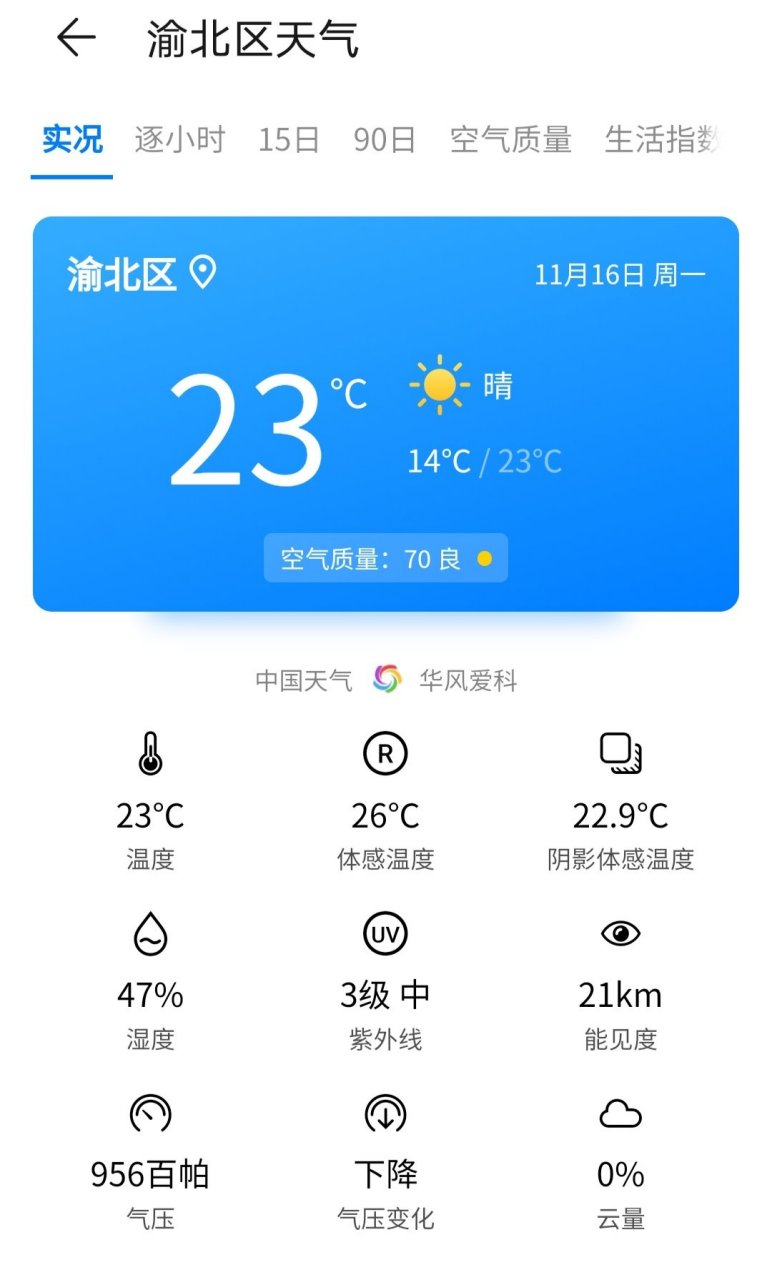Click the visibility eye icon
Viewport: 772px width, 1280px height.
[x=620, y=933]
